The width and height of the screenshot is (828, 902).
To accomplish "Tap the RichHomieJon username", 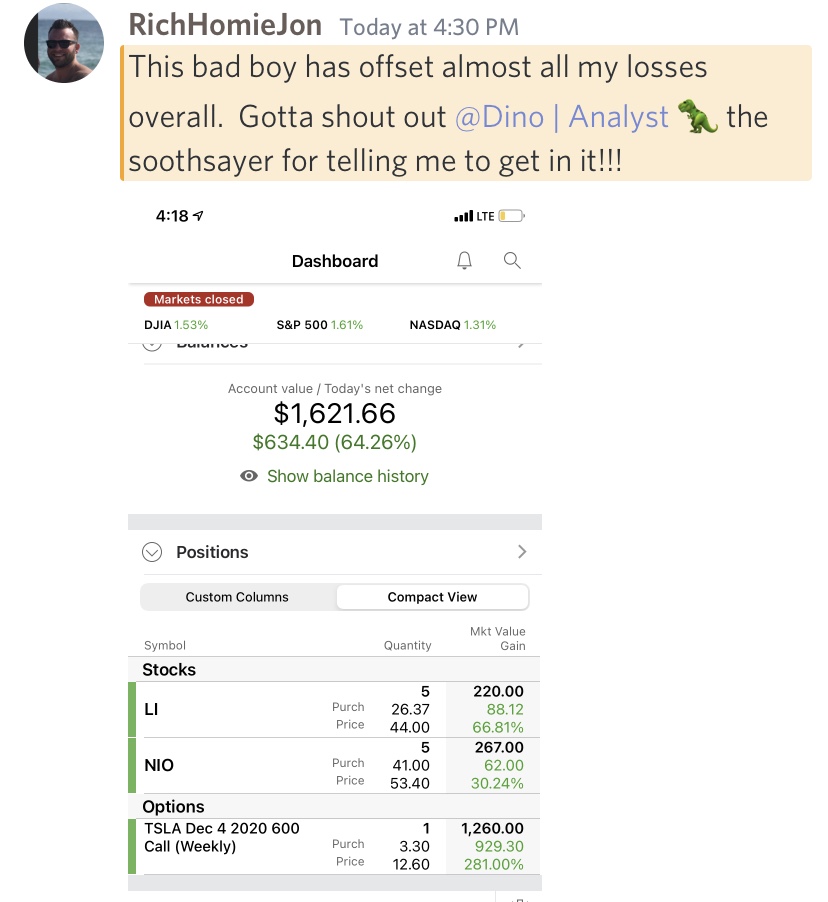I will 225,25.
